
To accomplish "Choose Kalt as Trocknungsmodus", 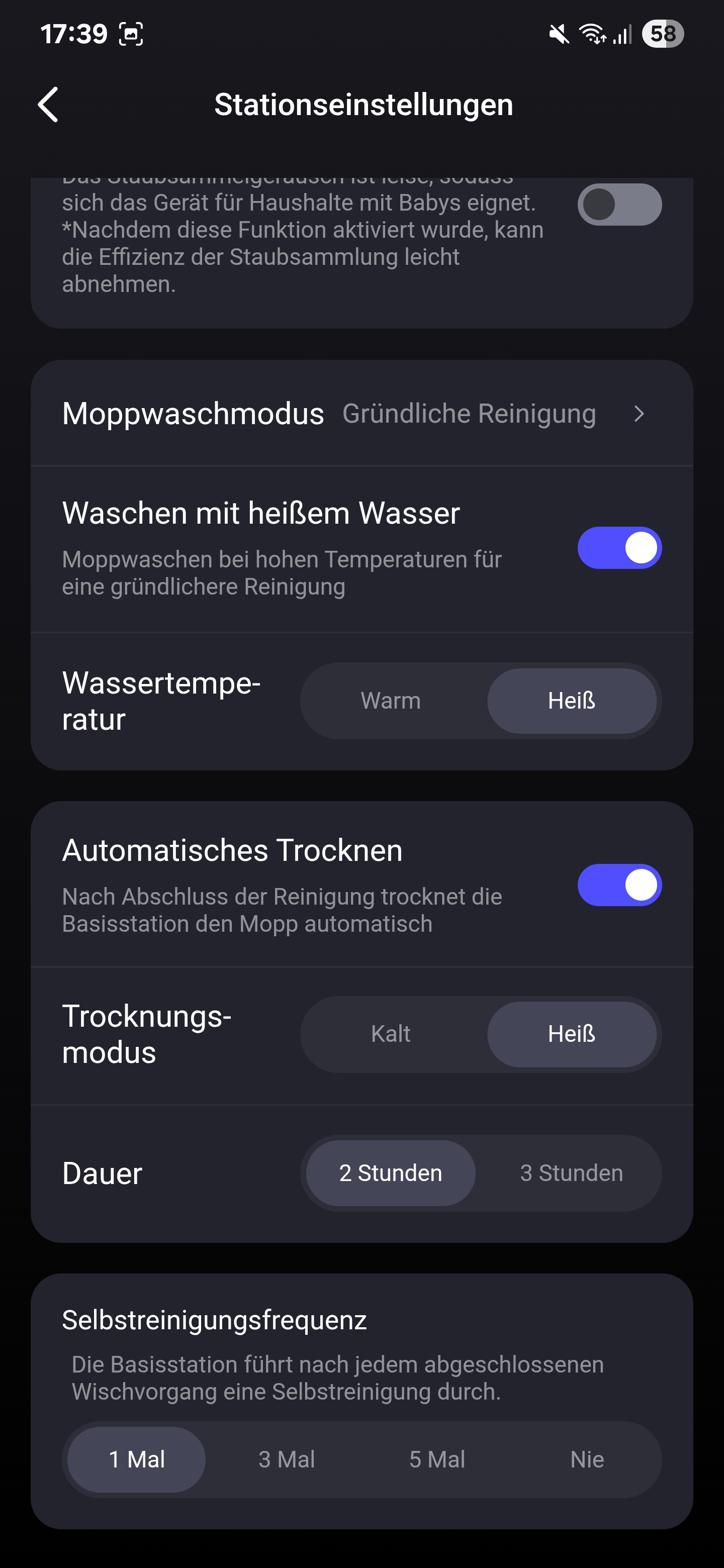I will click(x=391, y=1034).
